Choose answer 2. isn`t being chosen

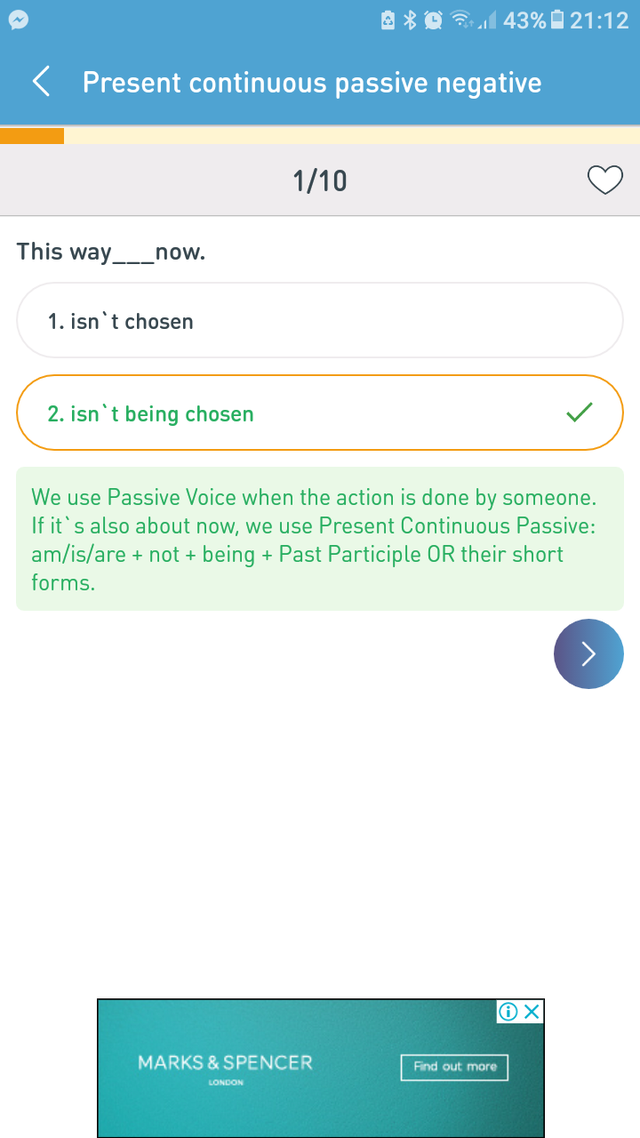(x=320, y=413)
